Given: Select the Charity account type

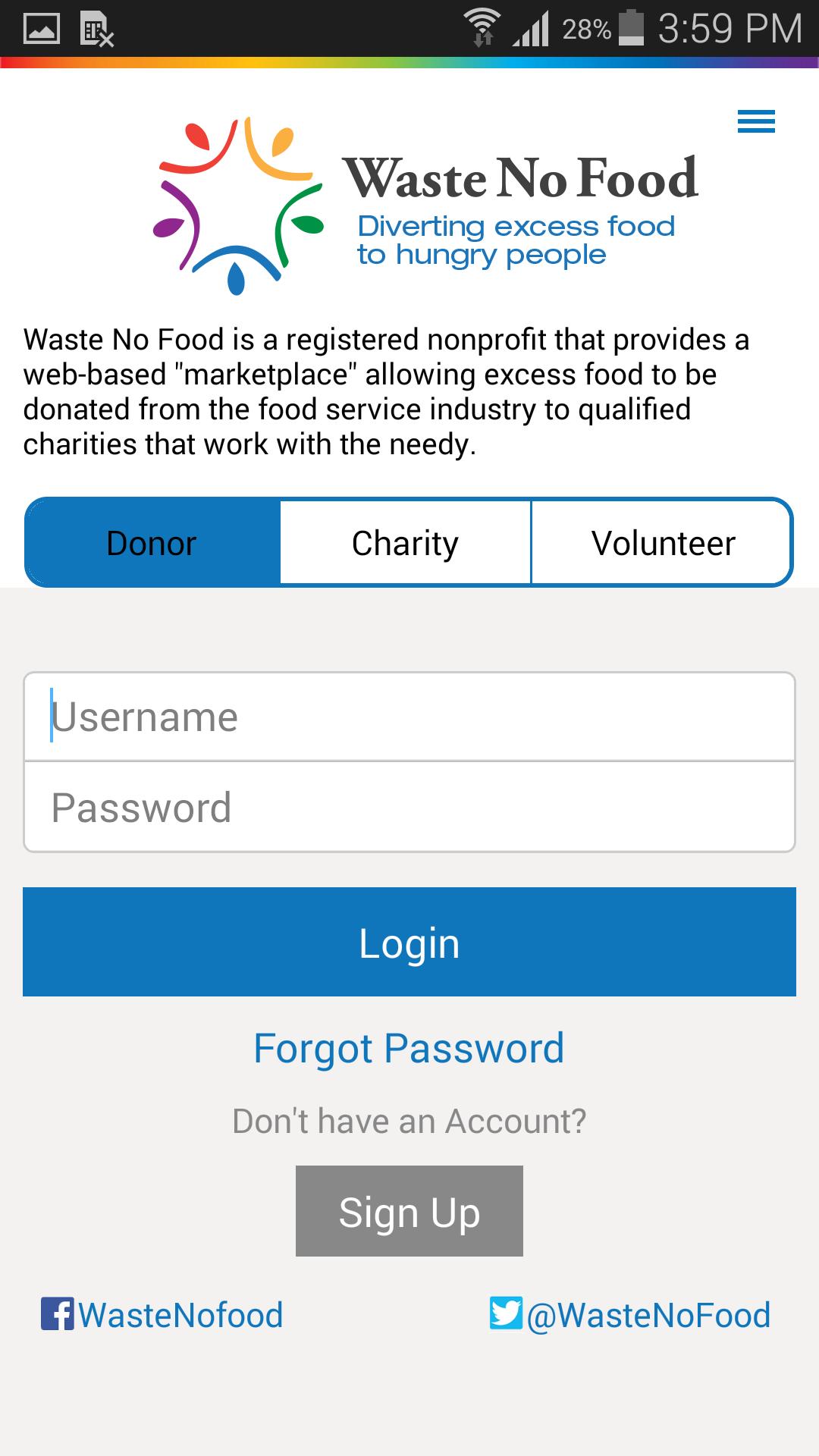Looking at the screenshot, I should click(405, 541).
